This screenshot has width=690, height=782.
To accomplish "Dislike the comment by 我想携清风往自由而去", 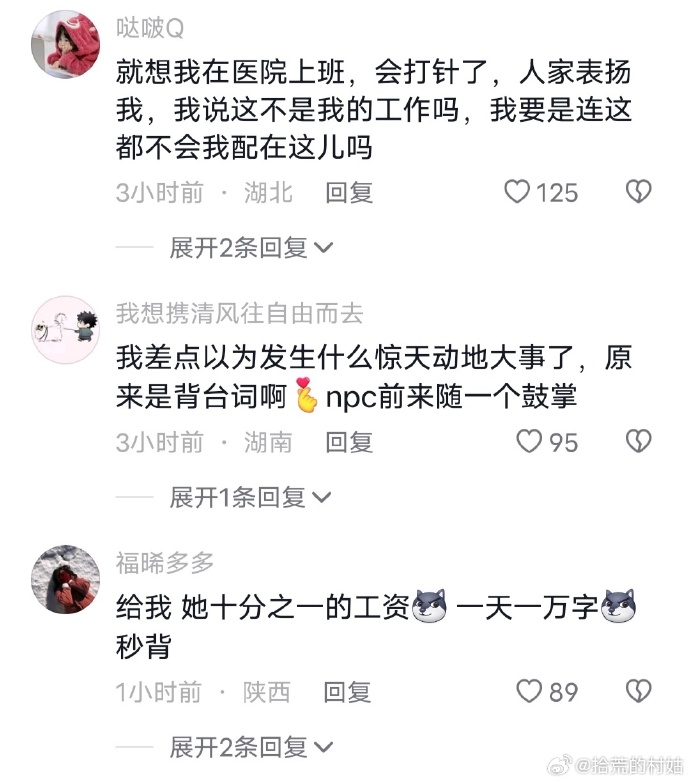I will pyautogui.click(x=638, y=441).
